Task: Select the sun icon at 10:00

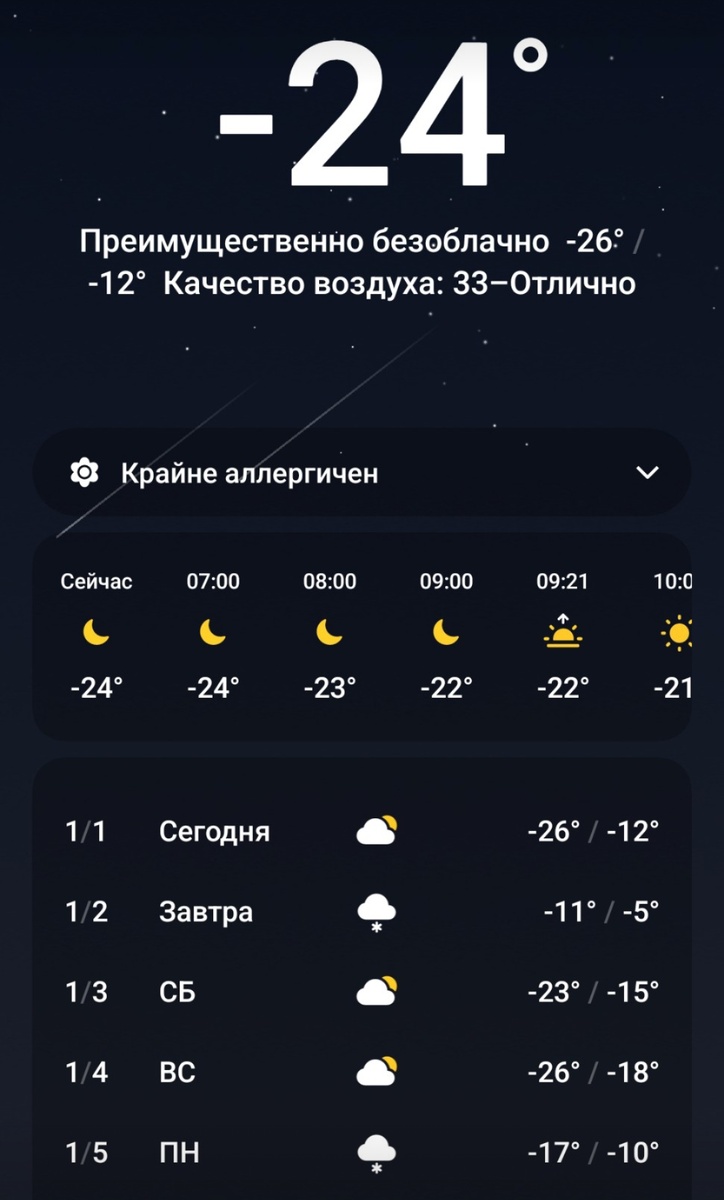Action: click(x=679, y=630)
